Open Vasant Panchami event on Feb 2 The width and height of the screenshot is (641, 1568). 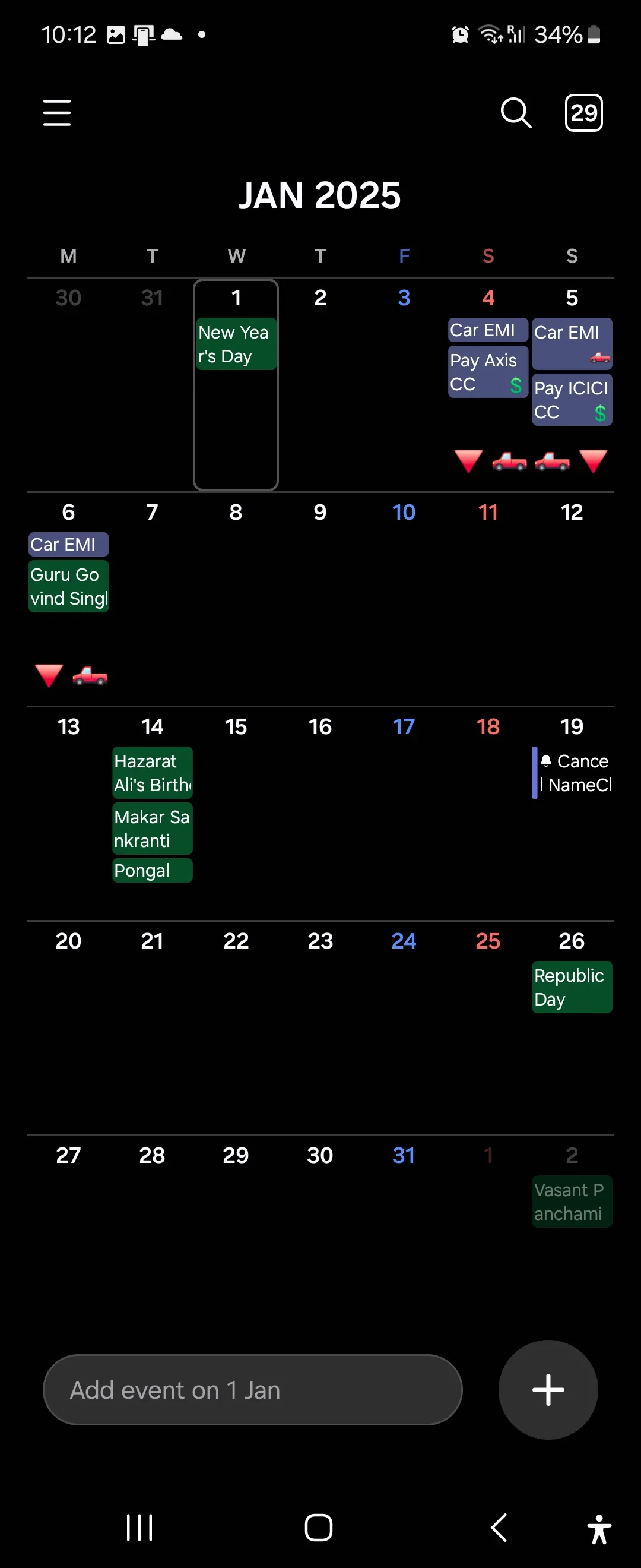pos(572,1201)
